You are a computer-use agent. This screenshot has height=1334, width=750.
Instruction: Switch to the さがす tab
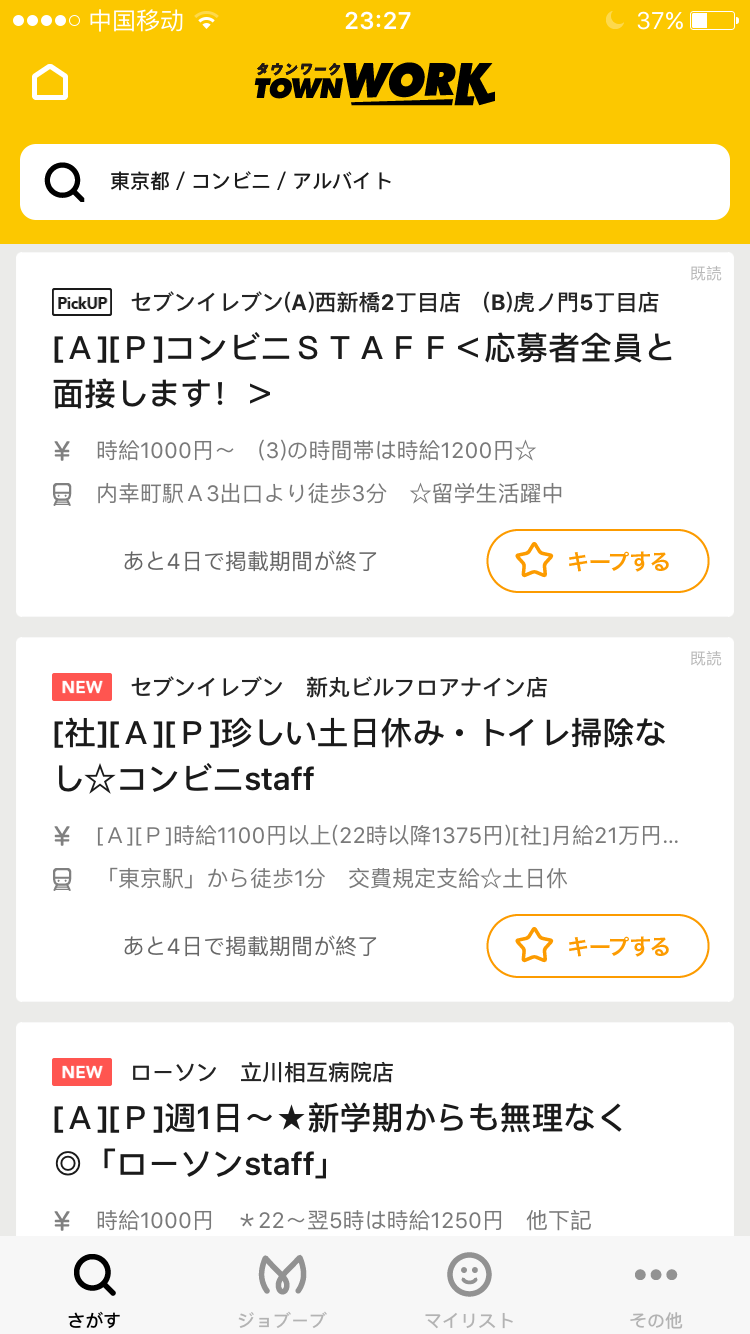(94, 1290)
